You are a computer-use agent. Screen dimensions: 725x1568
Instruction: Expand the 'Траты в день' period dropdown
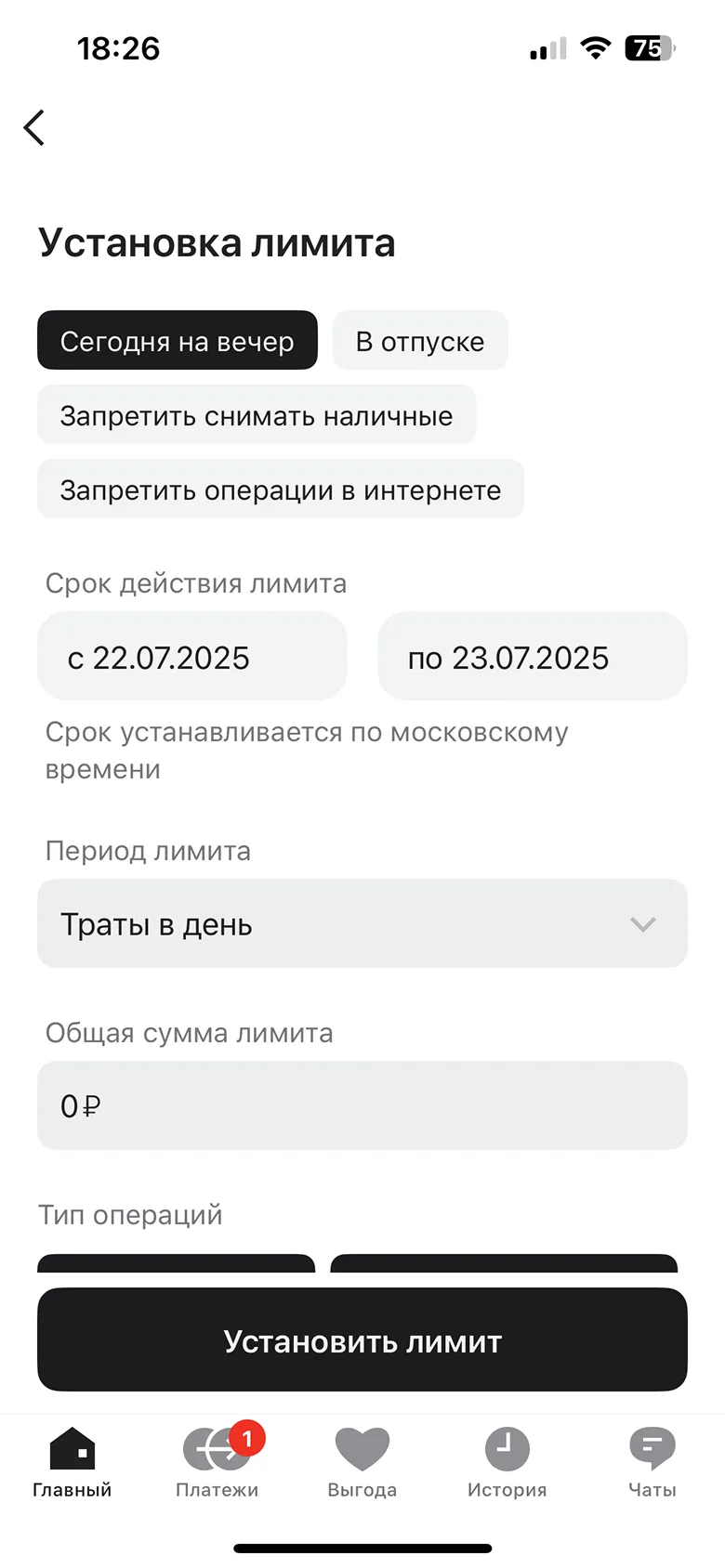tap(362, 924)
